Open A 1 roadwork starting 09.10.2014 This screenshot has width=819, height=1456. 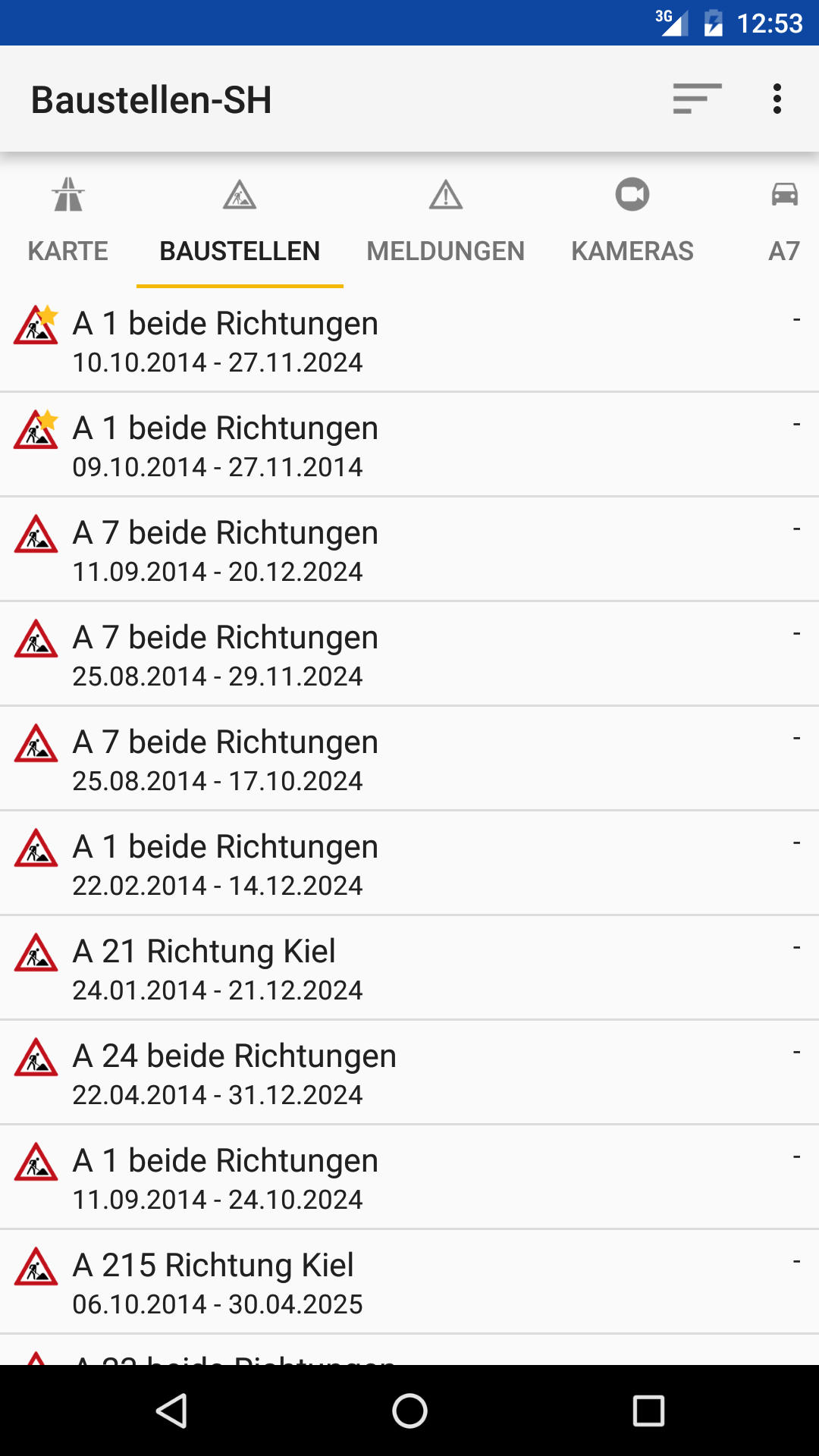(409, 445)
